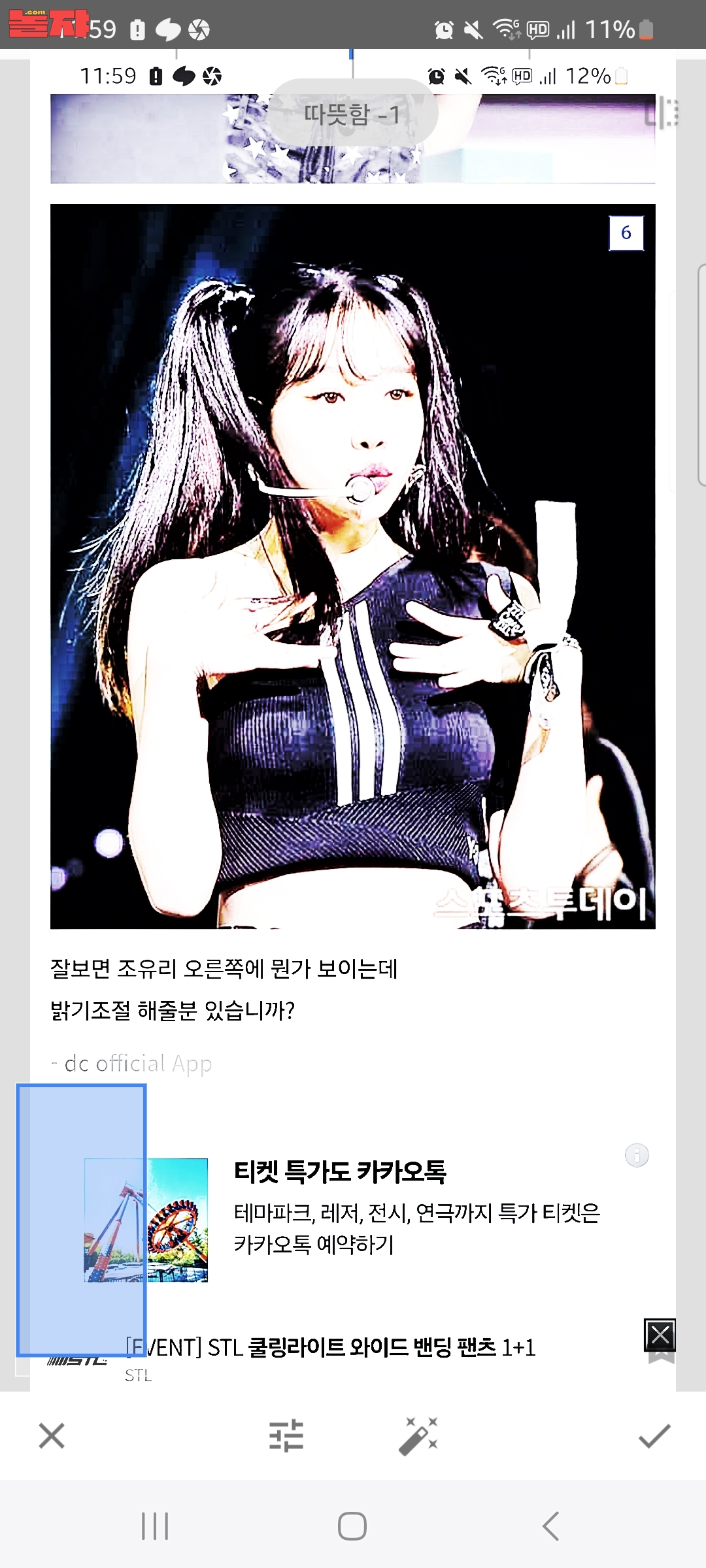Cancel the edit with the X icon

click(x=52, y=1436)
